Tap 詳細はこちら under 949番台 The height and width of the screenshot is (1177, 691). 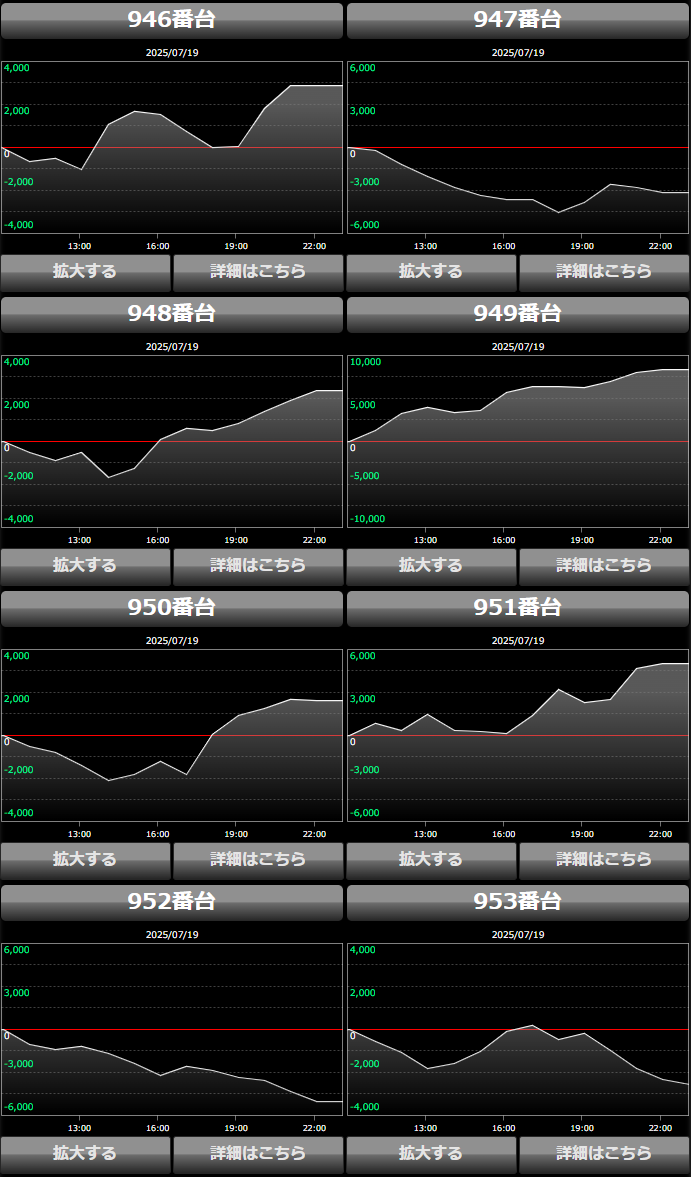(x=604, y=567)
